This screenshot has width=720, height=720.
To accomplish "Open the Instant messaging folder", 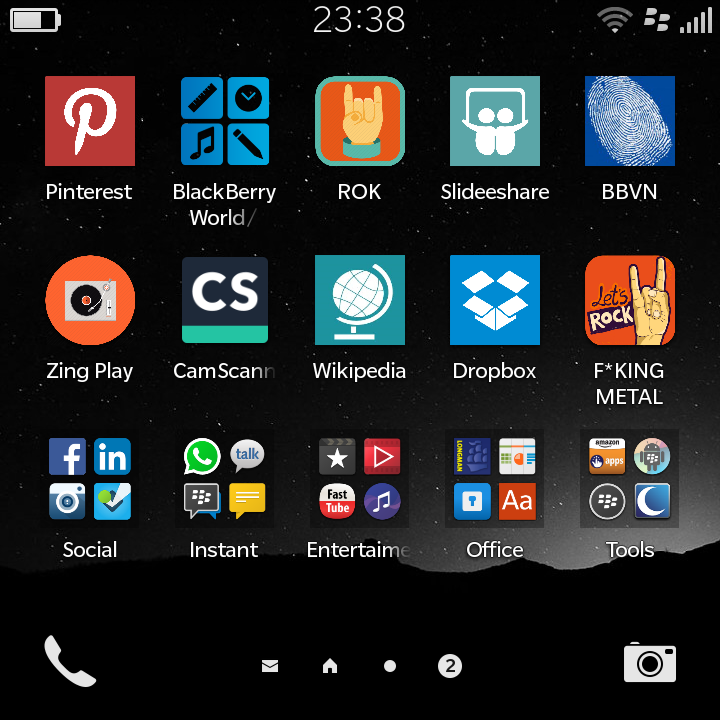I will [225, 479].
